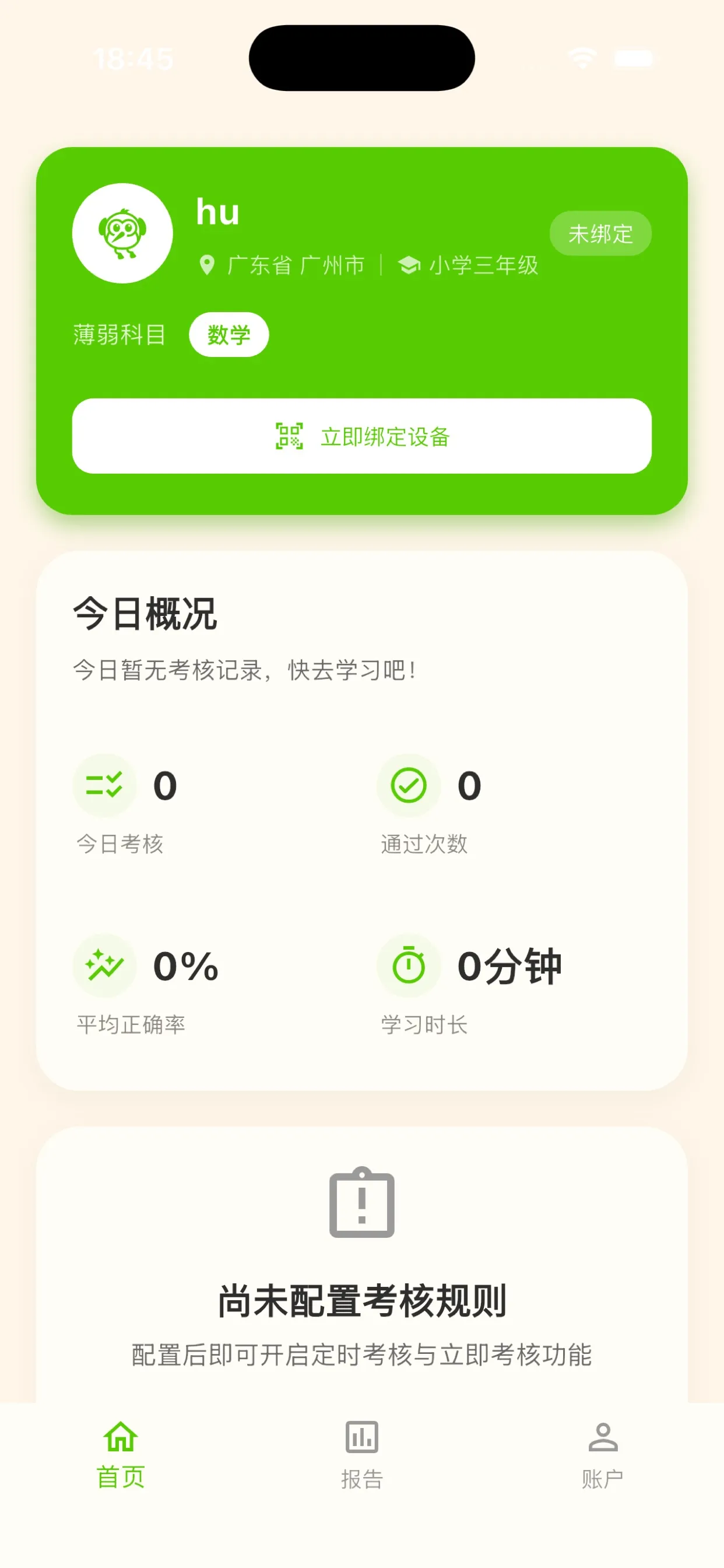Click the QR code icon in the bind button

[289, 437]
